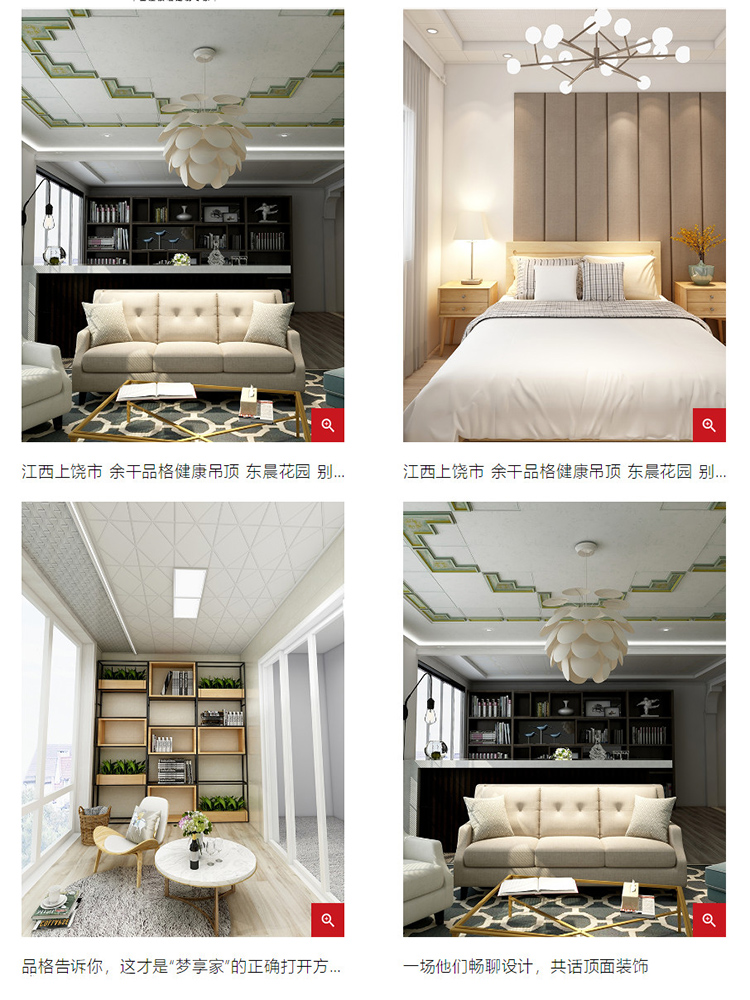Enlarge the photo above 品格告诉你
750x1000 pixels.
pos(327,920)
